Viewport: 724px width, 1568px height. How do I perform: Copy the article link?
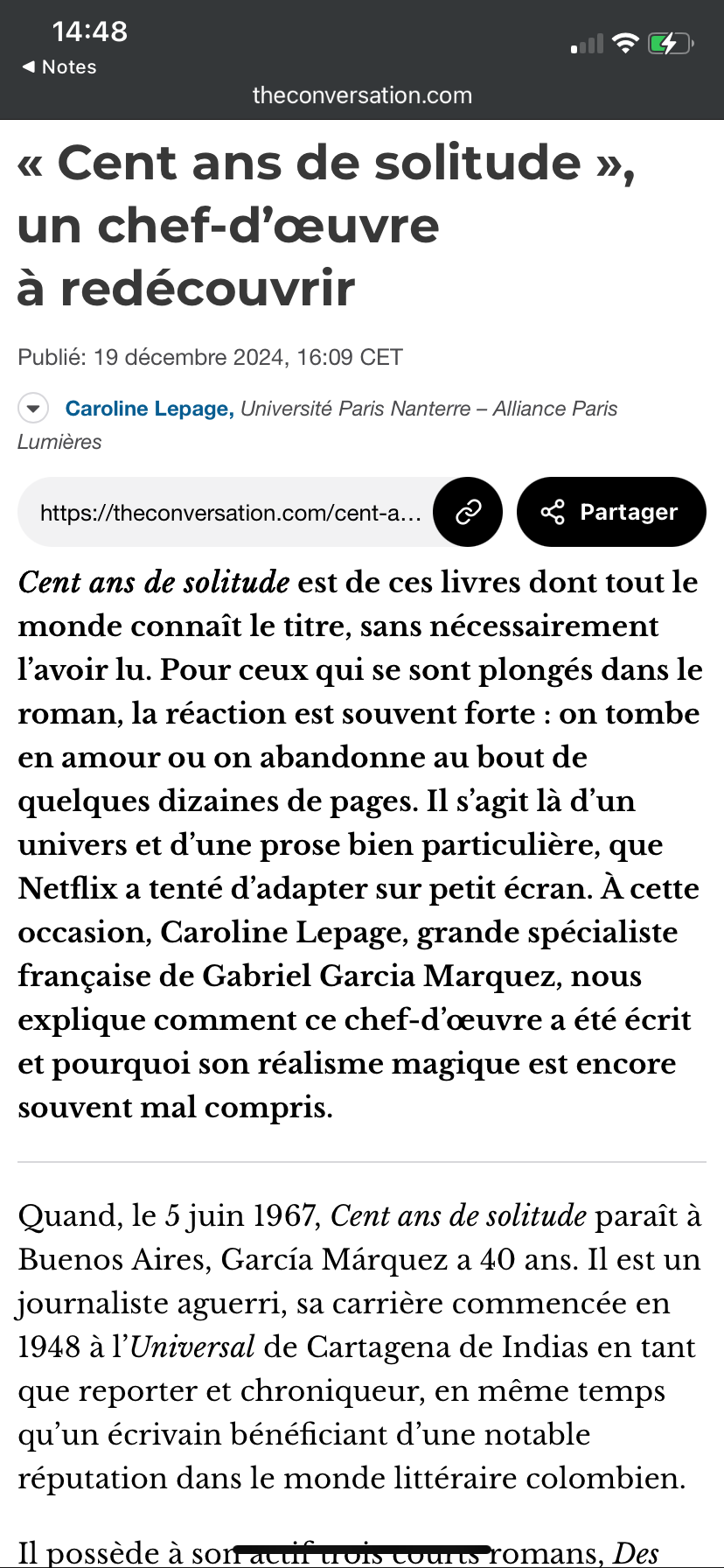tap(468, 512)
